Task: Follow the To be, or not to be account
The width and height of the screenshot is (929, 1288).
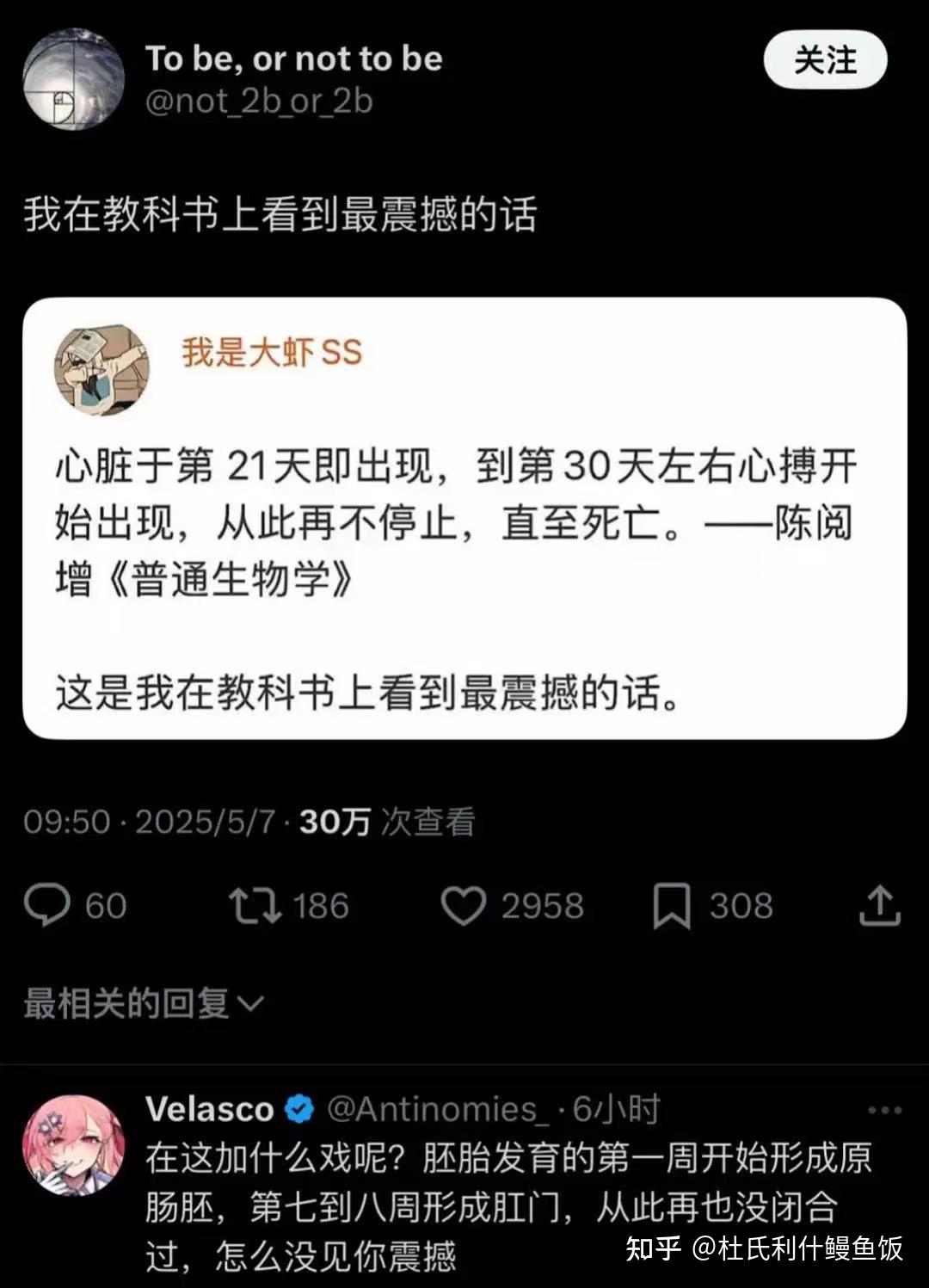Action: (824, 60)
